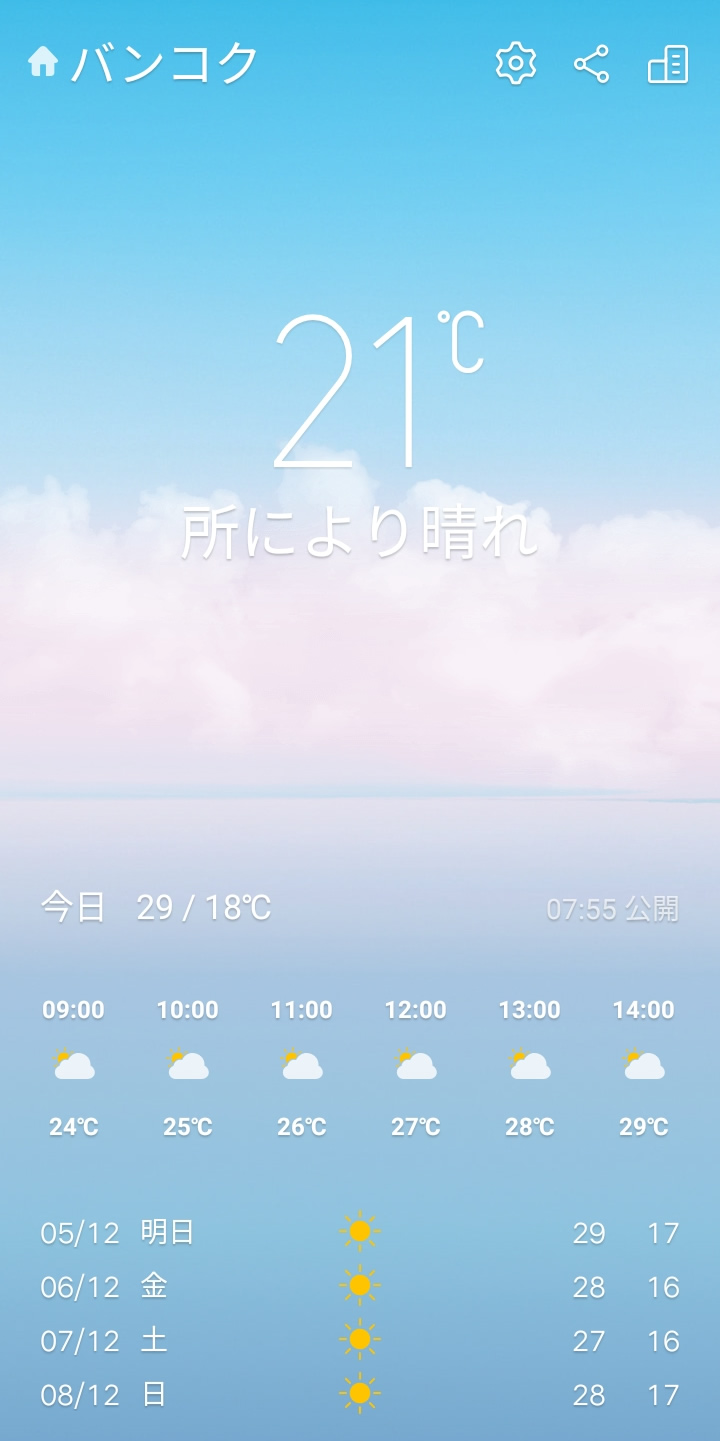Screen dimensions: 720x1441
Task: Open the city list icon
Action: point(668,64)
